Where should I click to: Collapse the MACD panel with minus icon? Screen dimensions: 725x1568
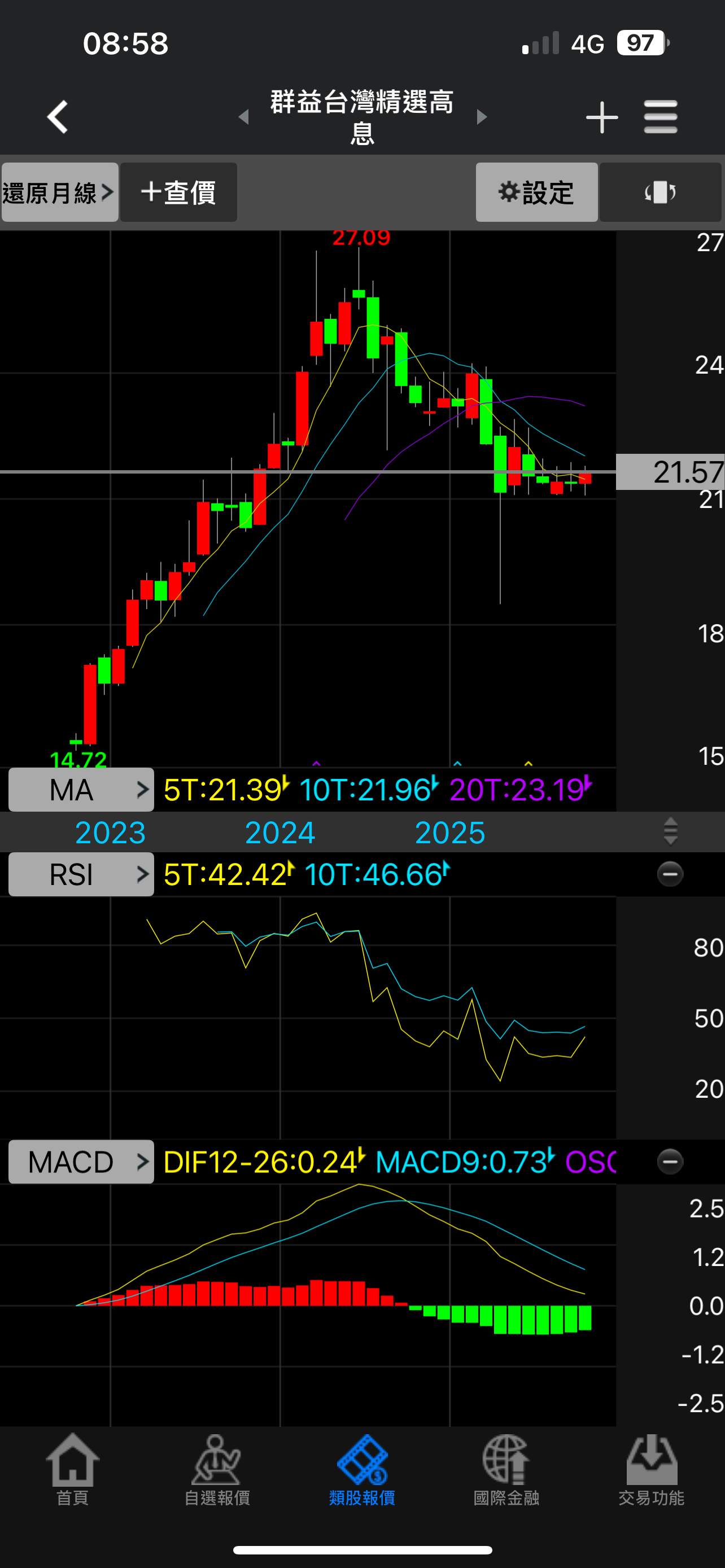pyautogui.click(x=670, y=1162)
